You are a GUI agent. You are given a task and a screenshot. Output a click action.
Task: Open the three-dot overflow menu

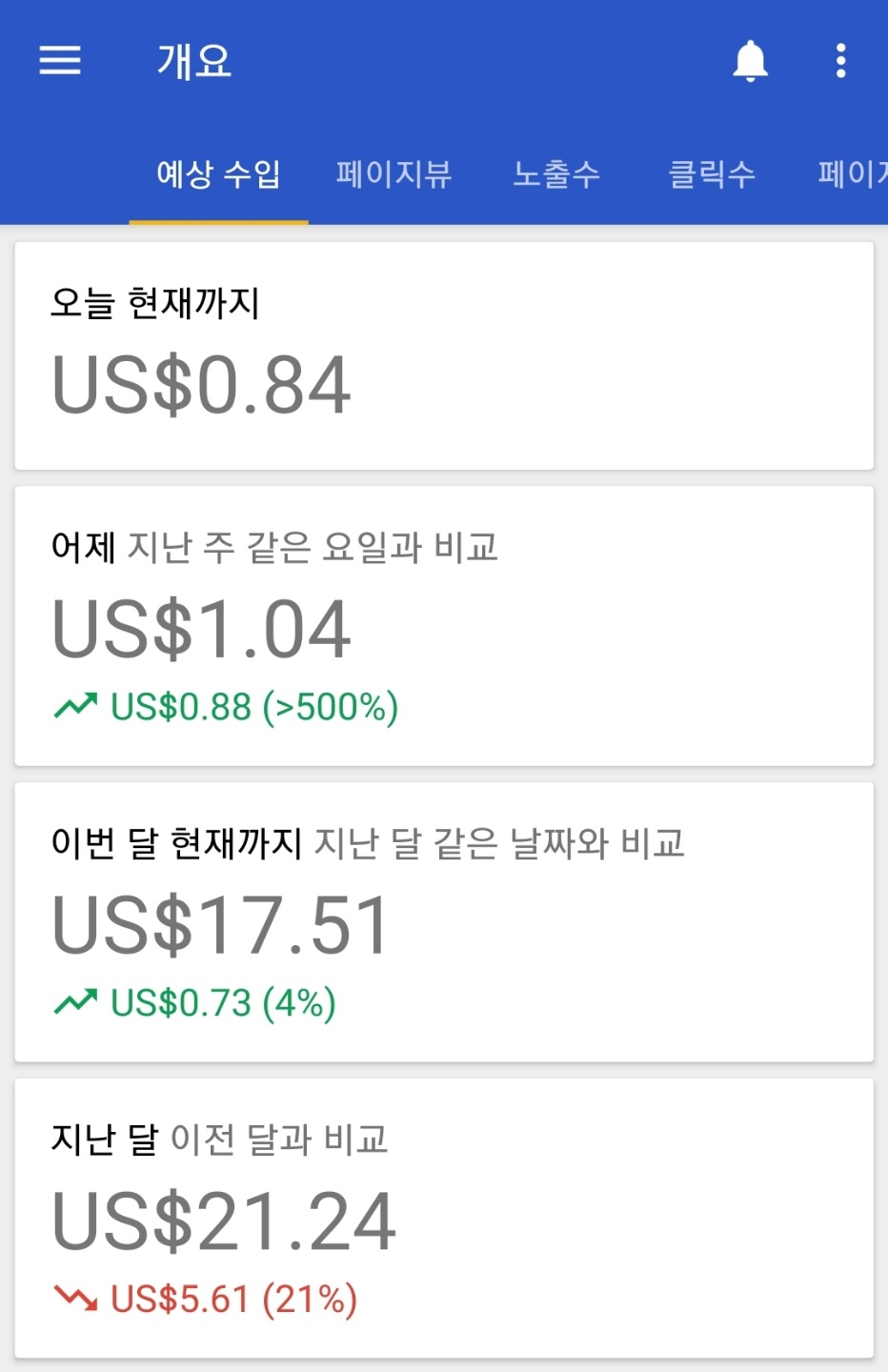tap(840, 61)
